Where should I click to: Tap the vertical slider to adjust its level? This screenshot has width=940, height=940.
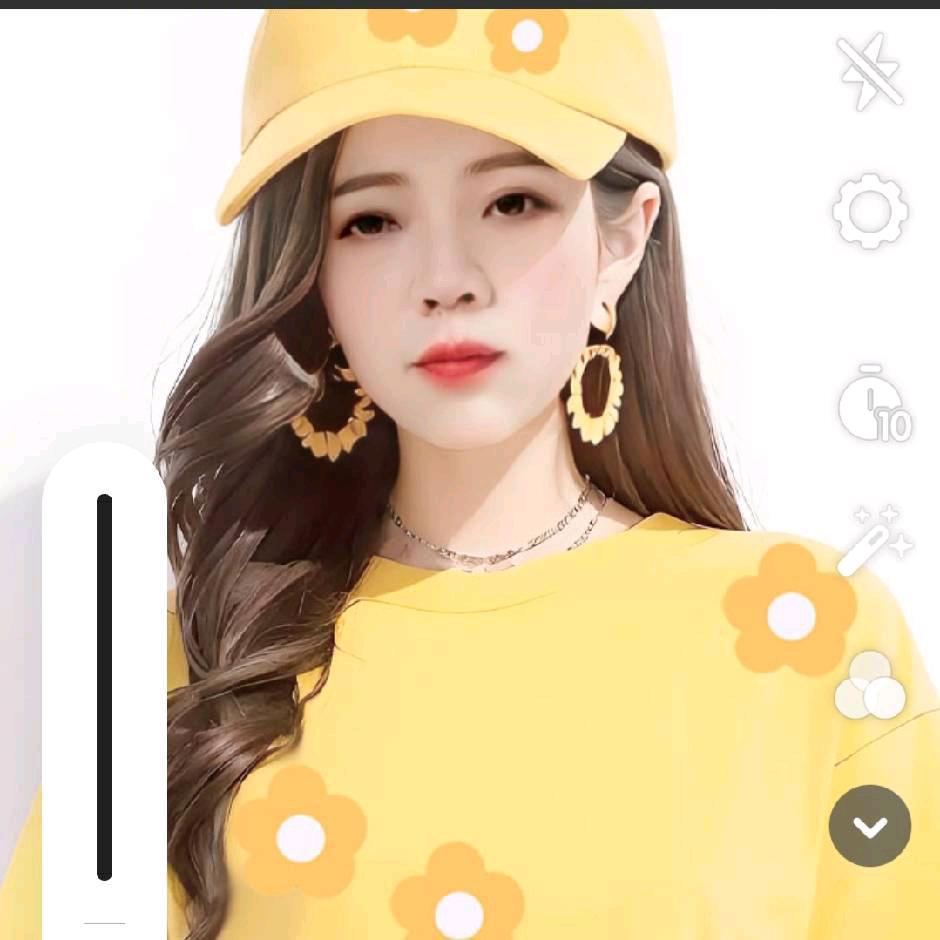tap(104, 687)
